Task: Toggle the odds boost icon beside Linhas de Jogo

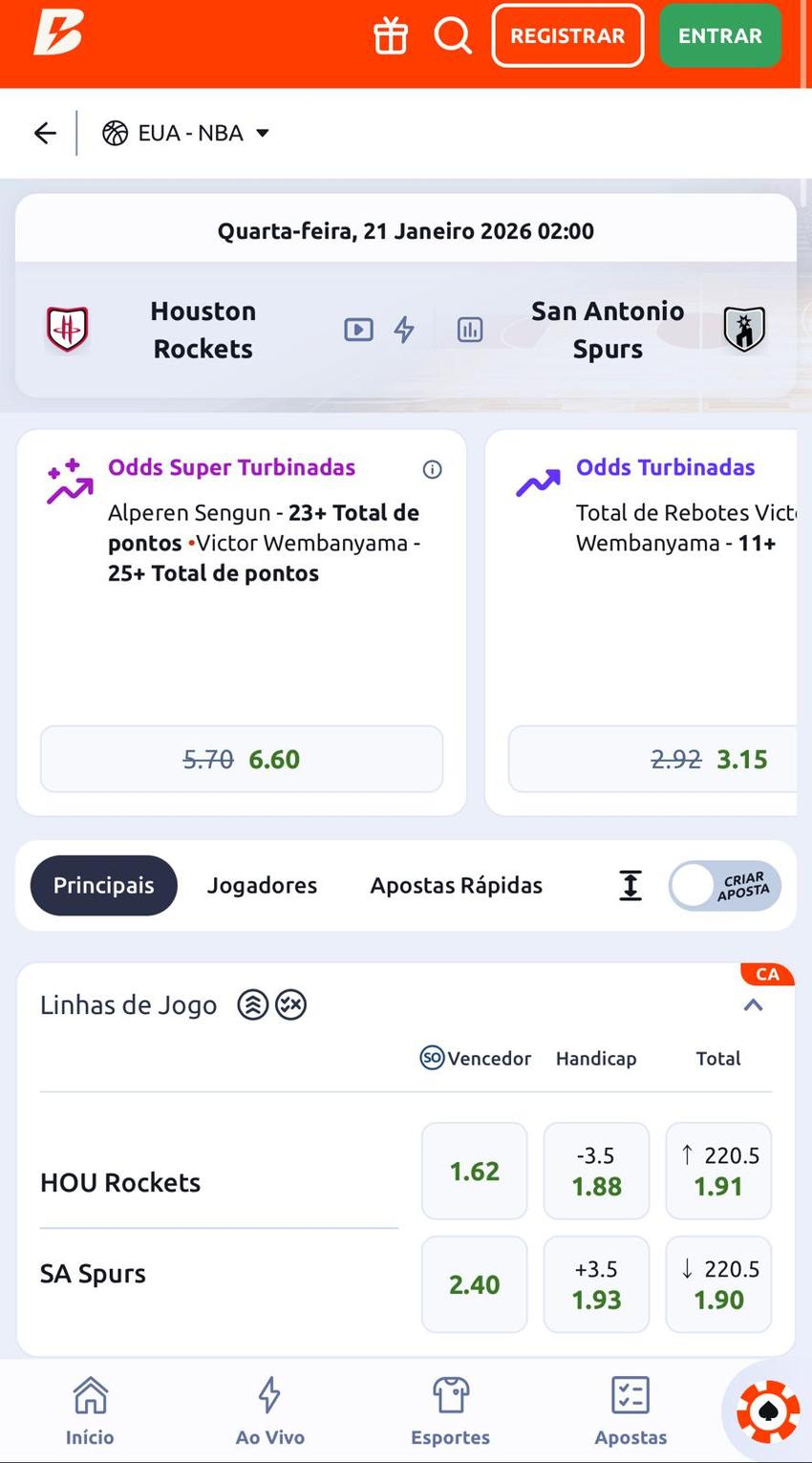Action: click(x=250, y=1004)
